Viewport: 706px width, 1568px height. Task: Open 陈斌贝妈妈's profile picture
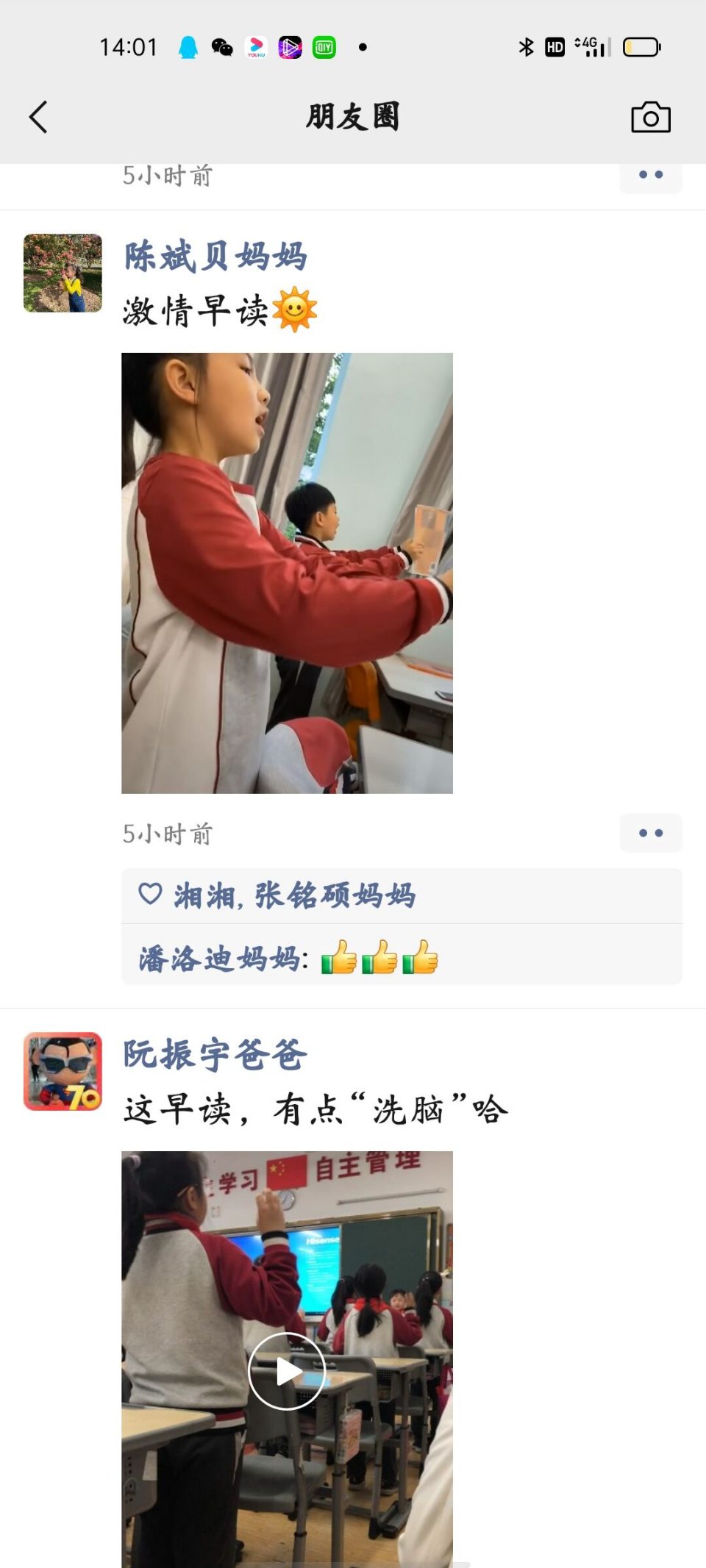click(63, 273)
